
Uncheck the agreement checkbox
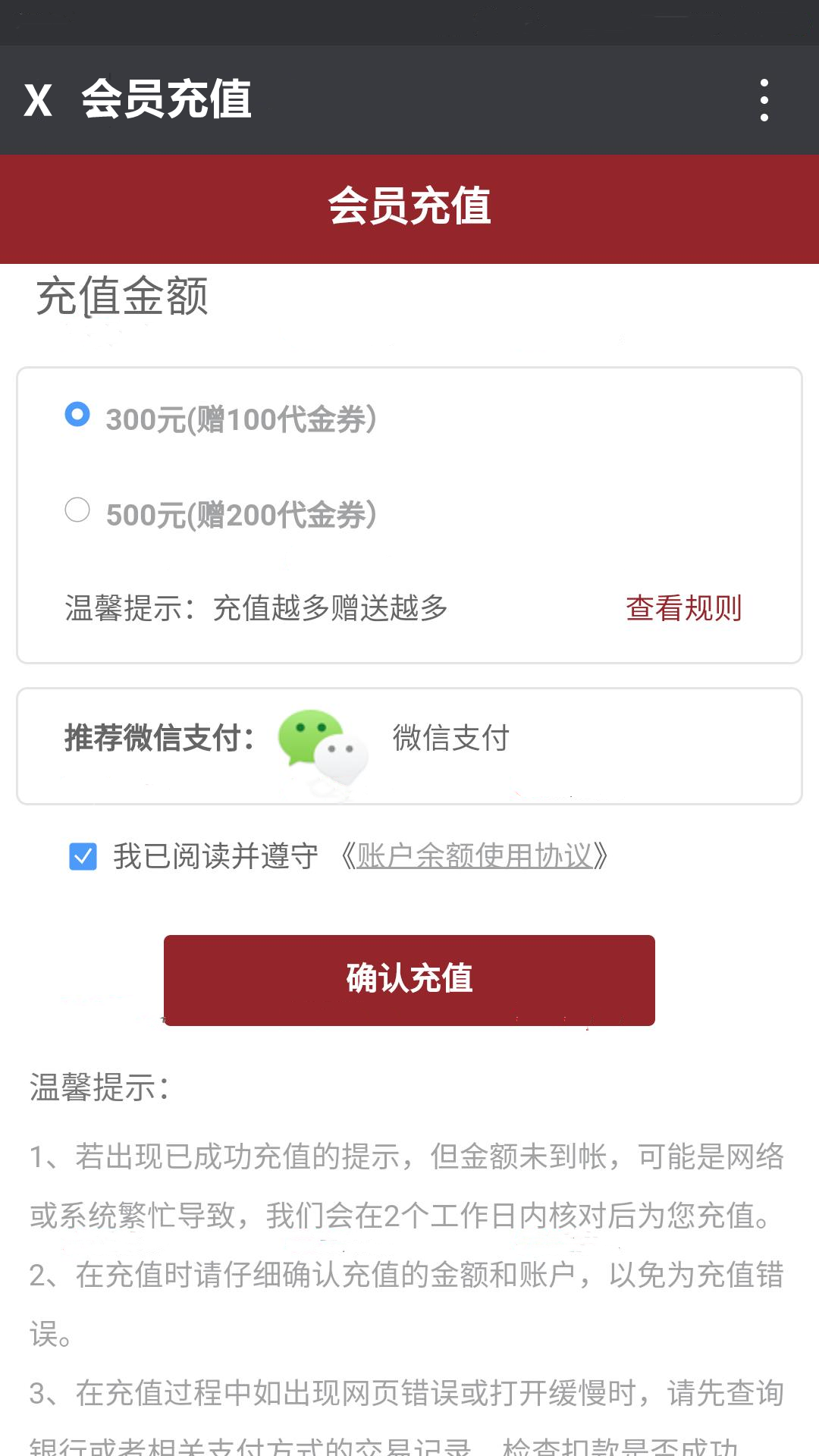coord(83,857)
